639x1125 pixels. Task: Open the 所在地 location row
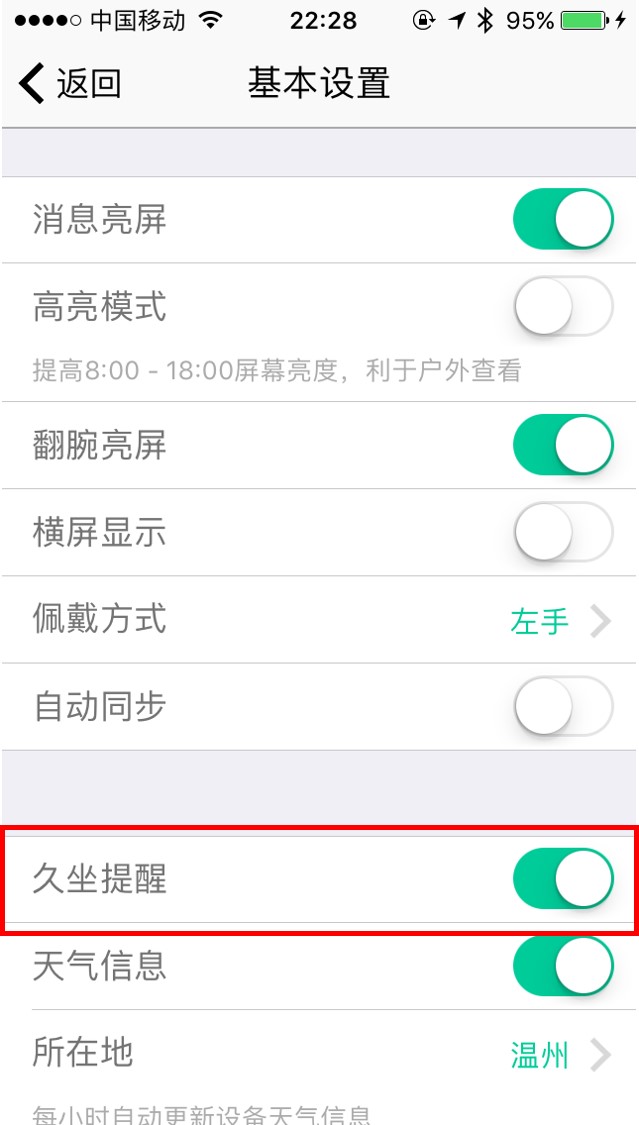tap(320, 1053)
